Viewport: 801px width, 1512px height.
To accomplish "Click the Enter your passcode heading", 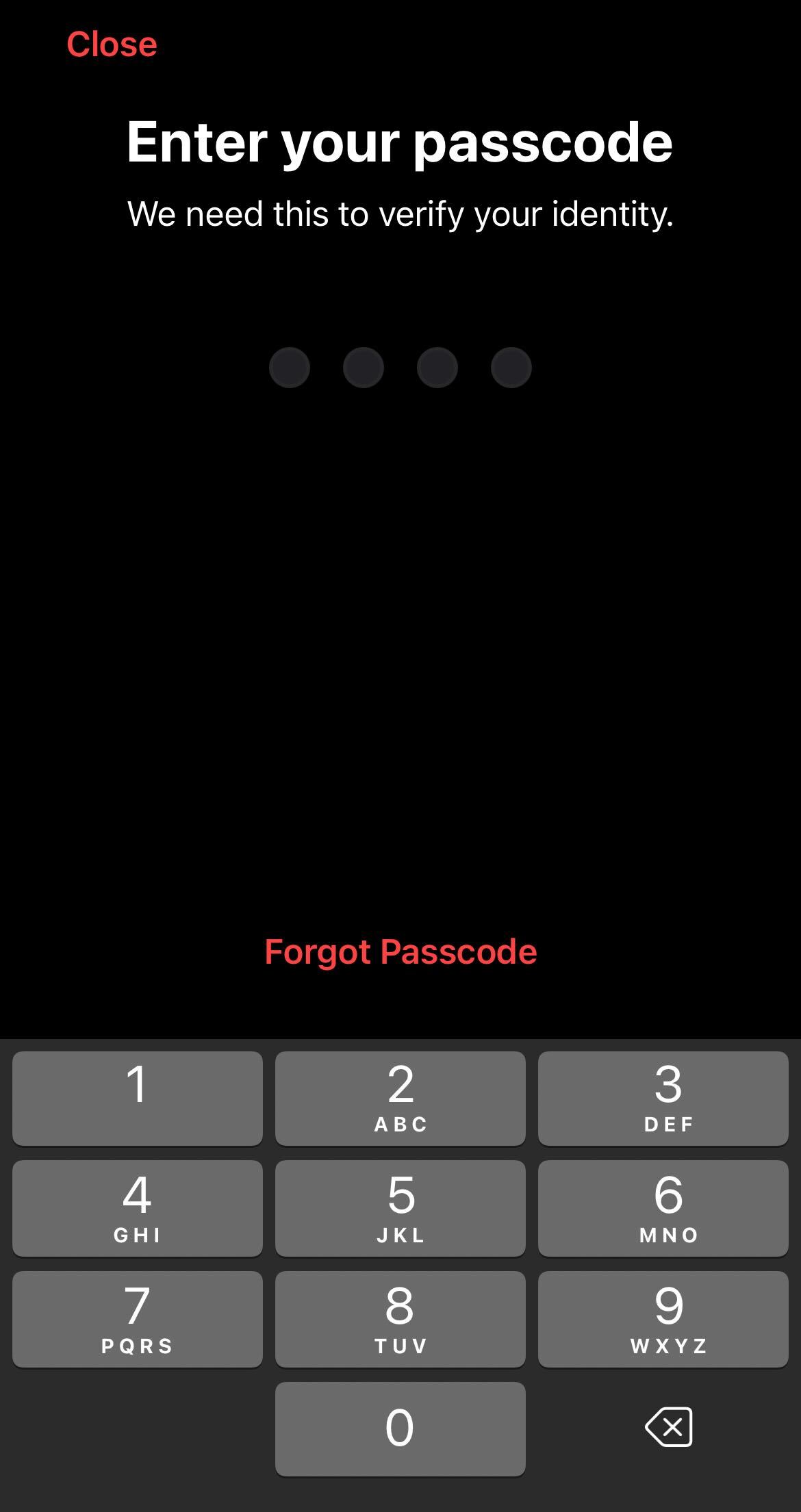I will tap(400, 142).
